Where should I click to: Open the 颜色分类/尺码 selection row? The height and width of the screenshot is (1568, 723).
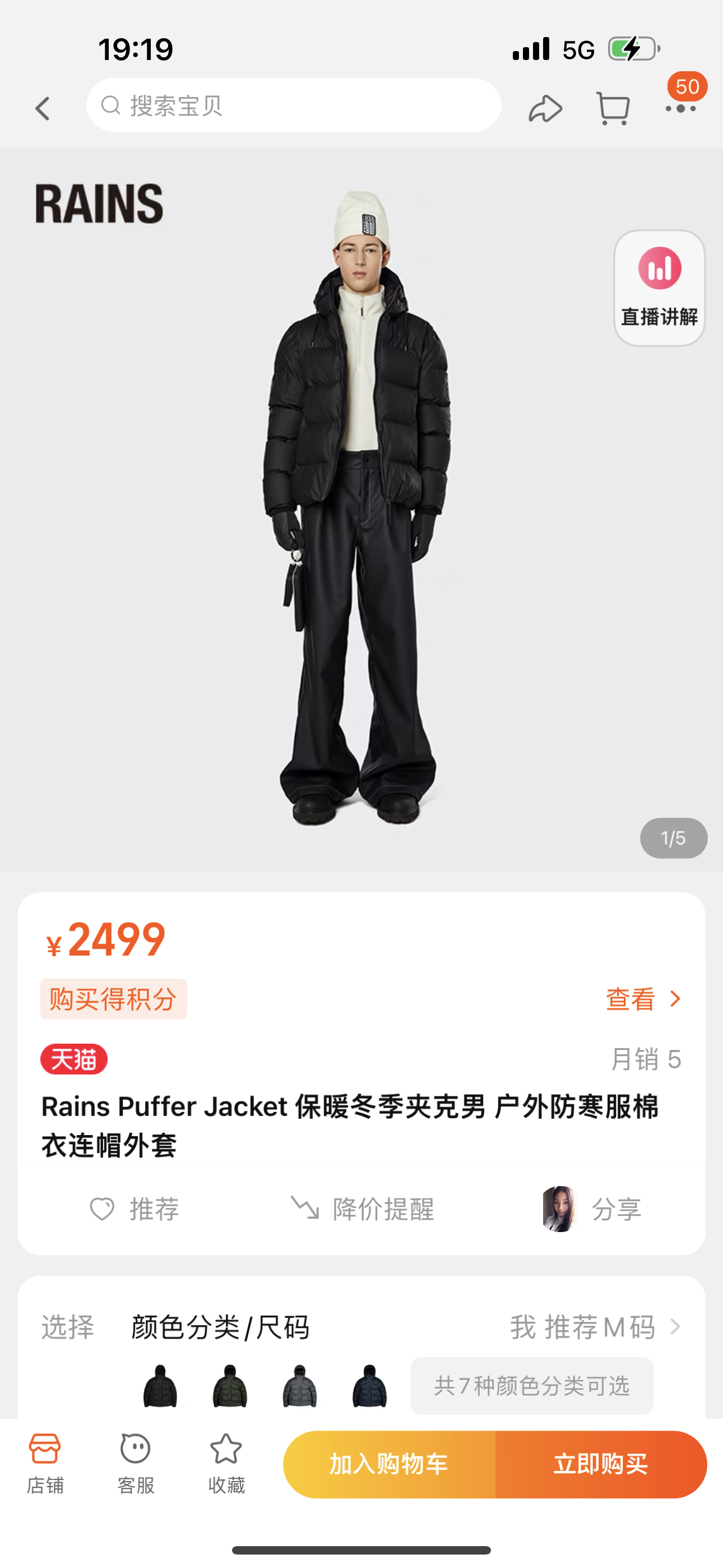click(361, 1327)
